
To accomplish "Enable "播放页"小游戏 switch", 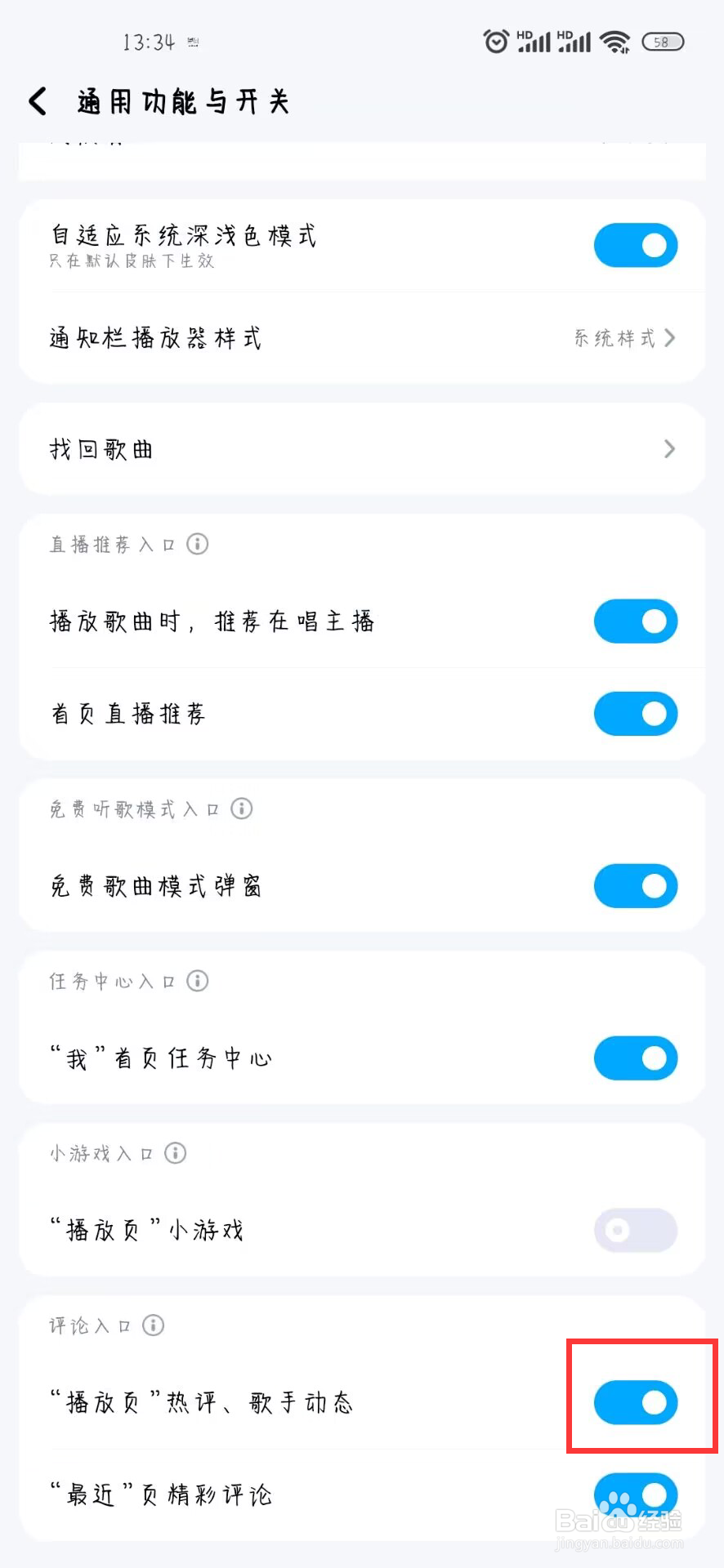I will pyautogui.click(x=636, y=1231).
